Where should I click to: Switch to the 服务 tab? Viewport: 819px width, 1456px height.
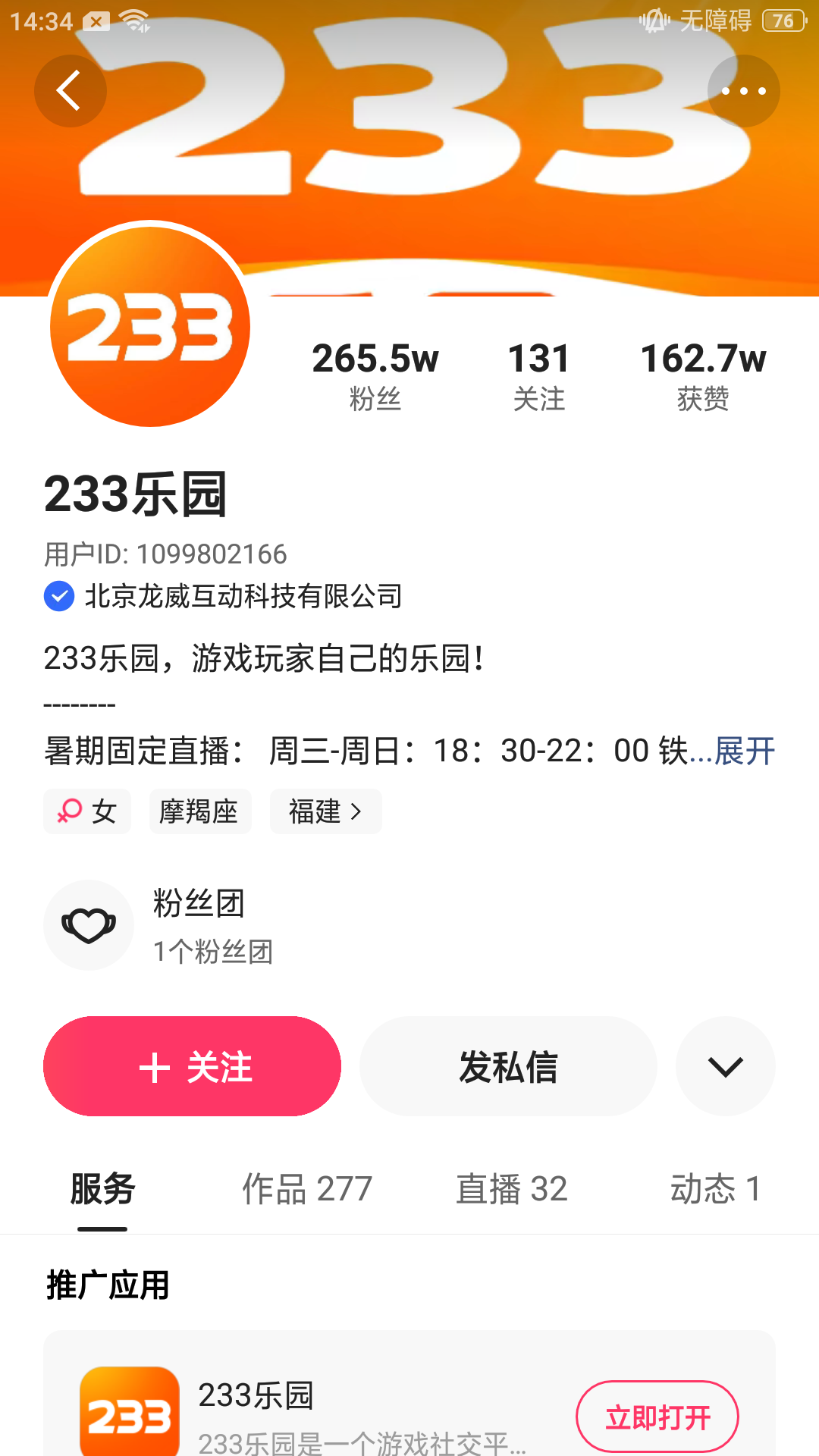click(x=102, y=1189)
